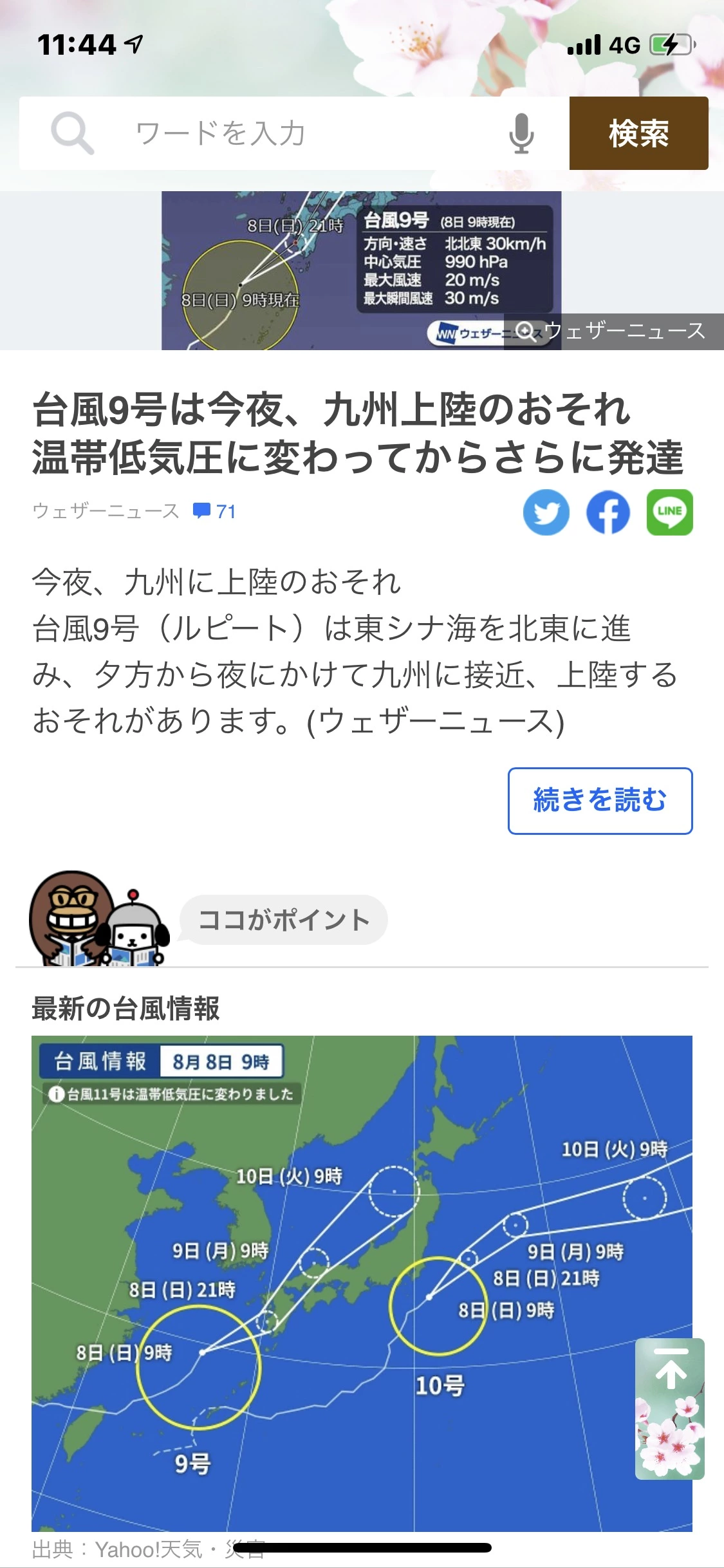Tap the 検索 search button
This screenshot has width=724, height=1568.
(638, 133)
